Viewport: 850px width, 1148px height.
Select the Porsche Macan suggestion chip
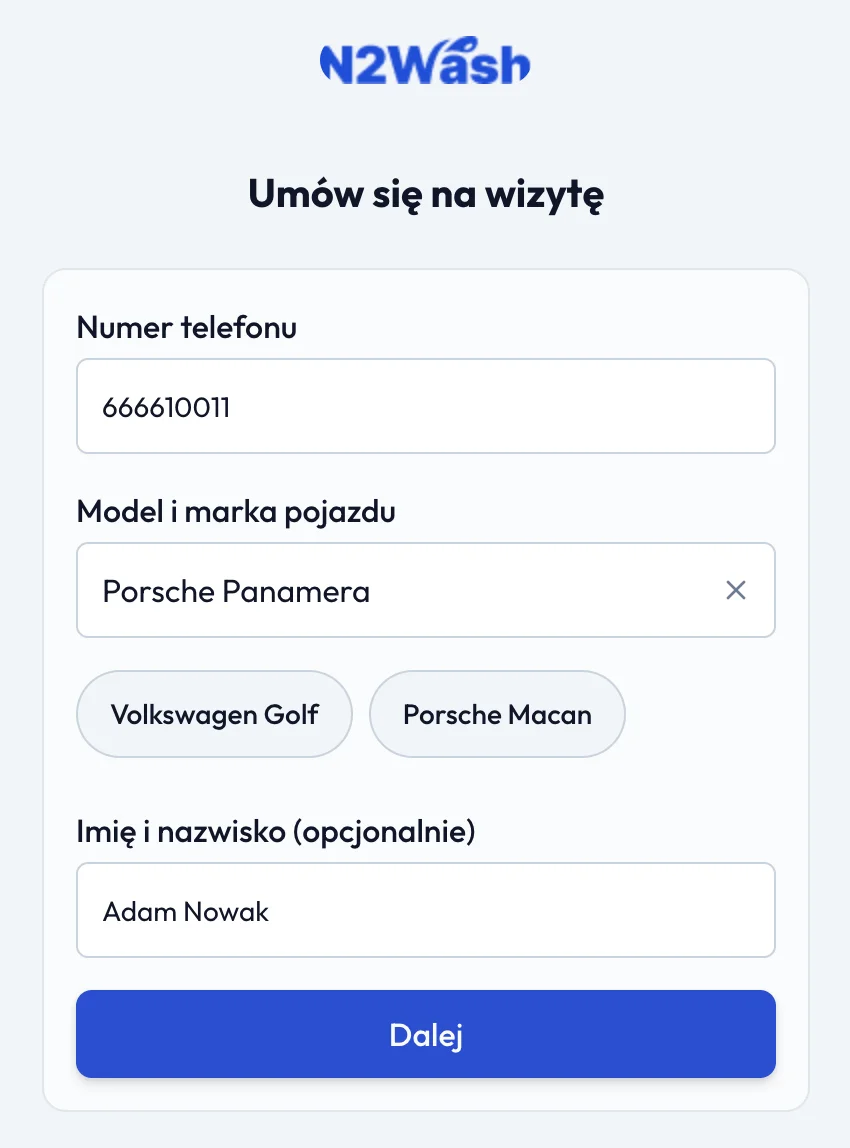497,714
